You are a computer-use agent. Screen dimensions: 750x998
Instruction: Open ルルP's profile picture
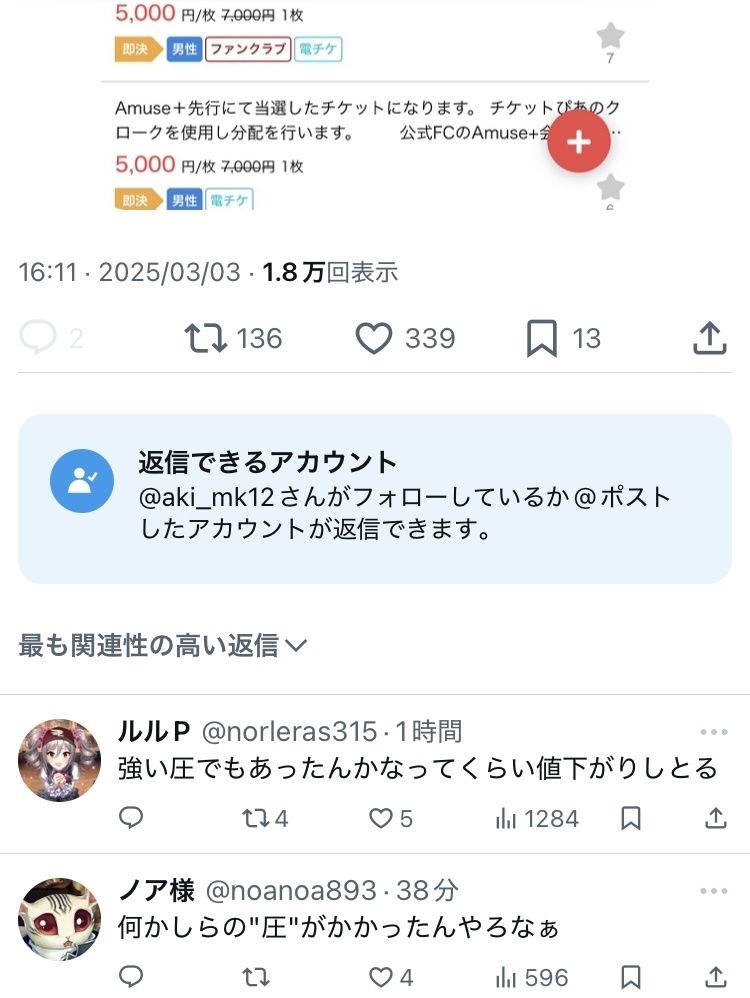pos(60,760)
